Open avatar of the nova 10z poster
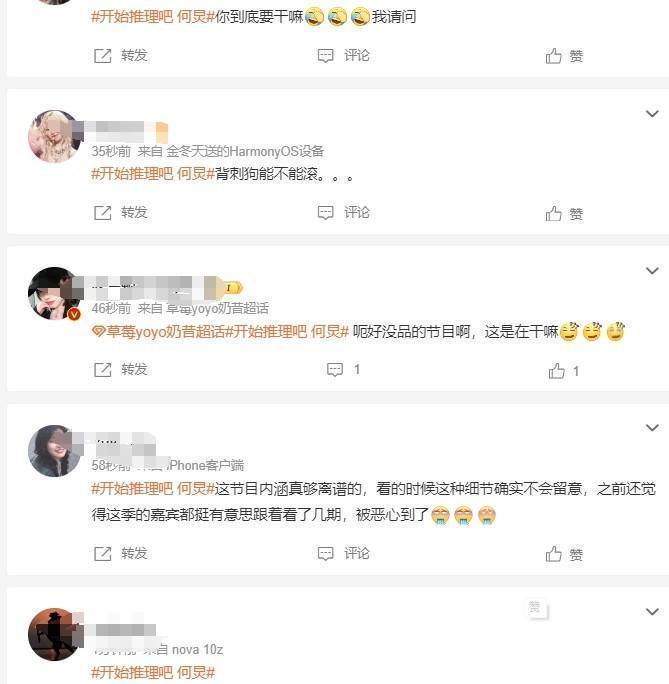669x684 pixels. pos(54,634)
